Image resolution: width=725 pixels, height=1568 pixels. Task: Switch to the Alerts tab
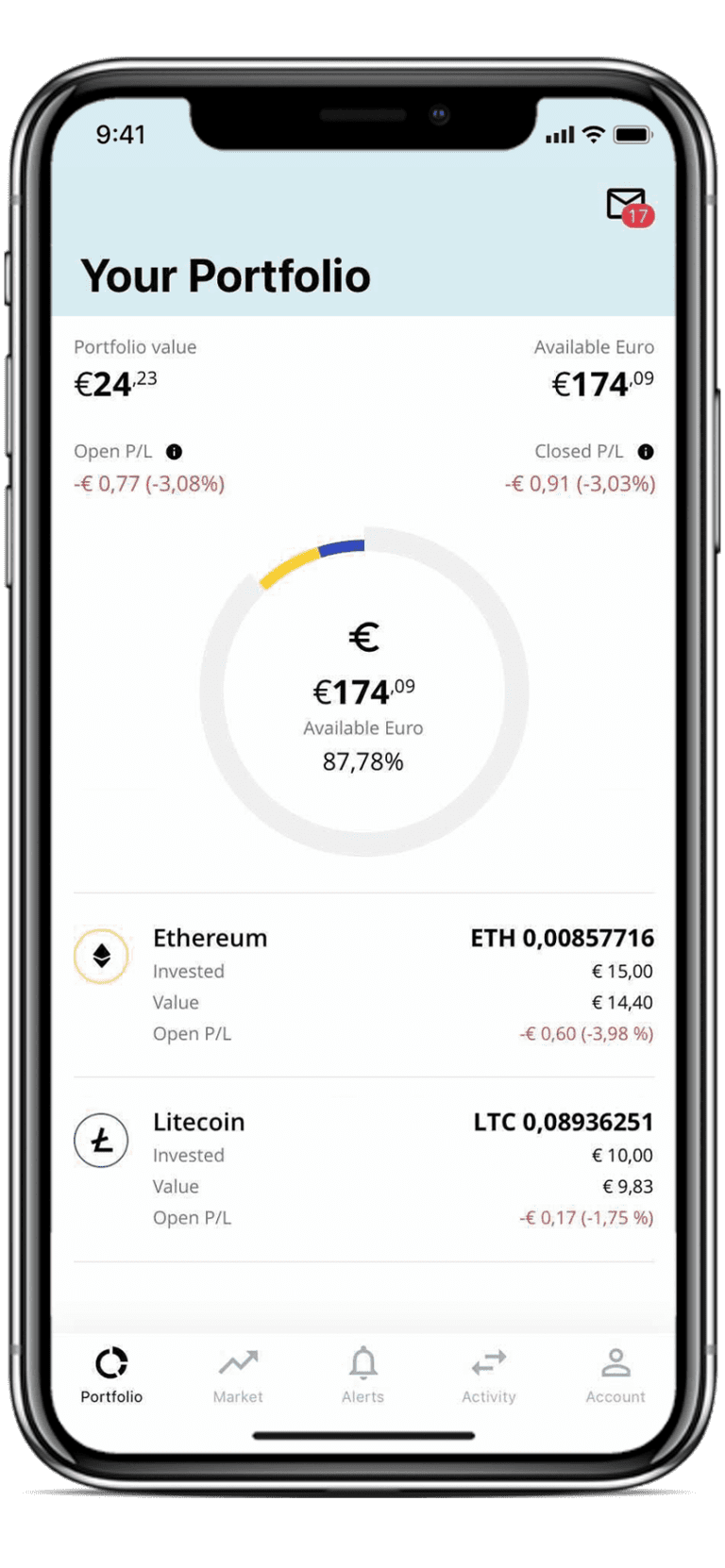click(x=363, y=1376)
